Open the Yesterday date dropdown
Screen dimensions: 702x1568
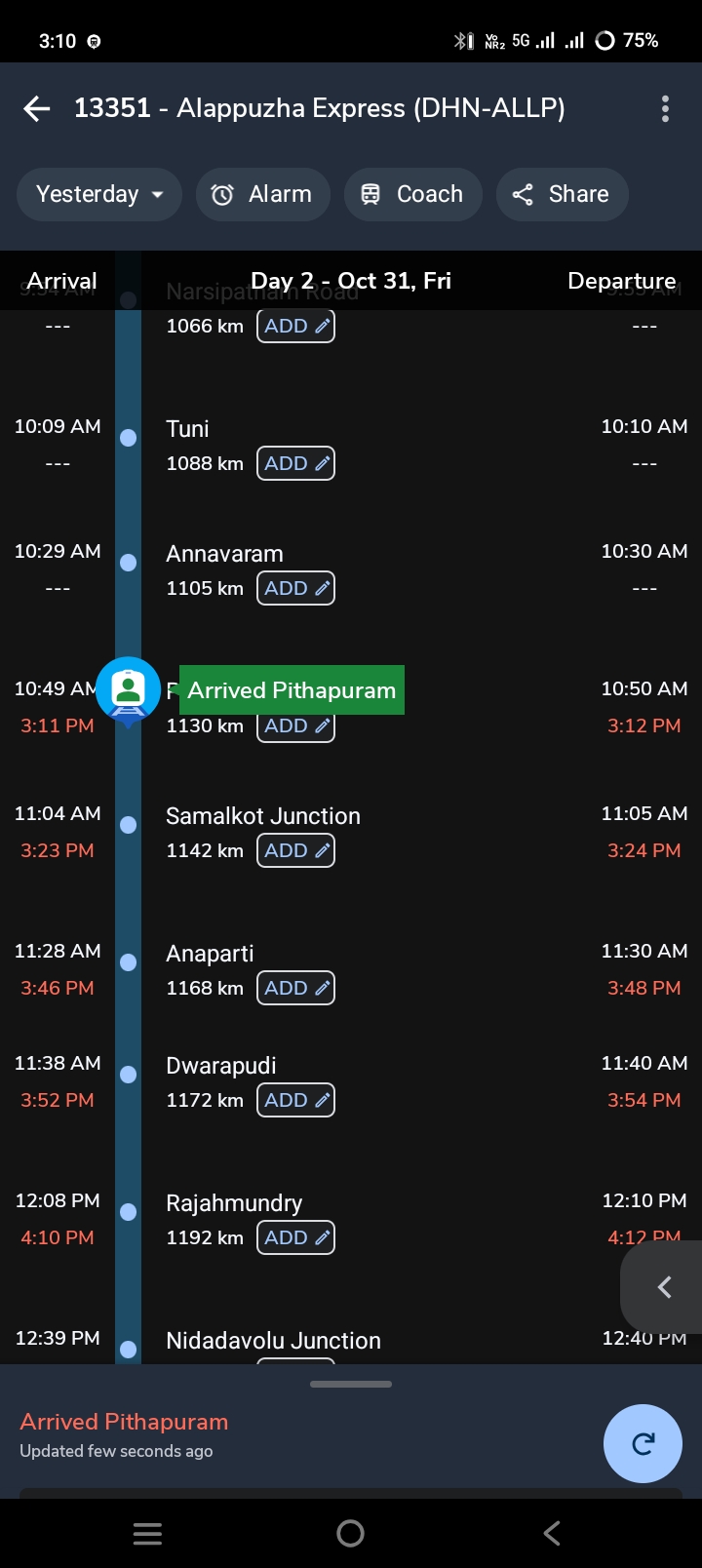[x=99, y=194]
